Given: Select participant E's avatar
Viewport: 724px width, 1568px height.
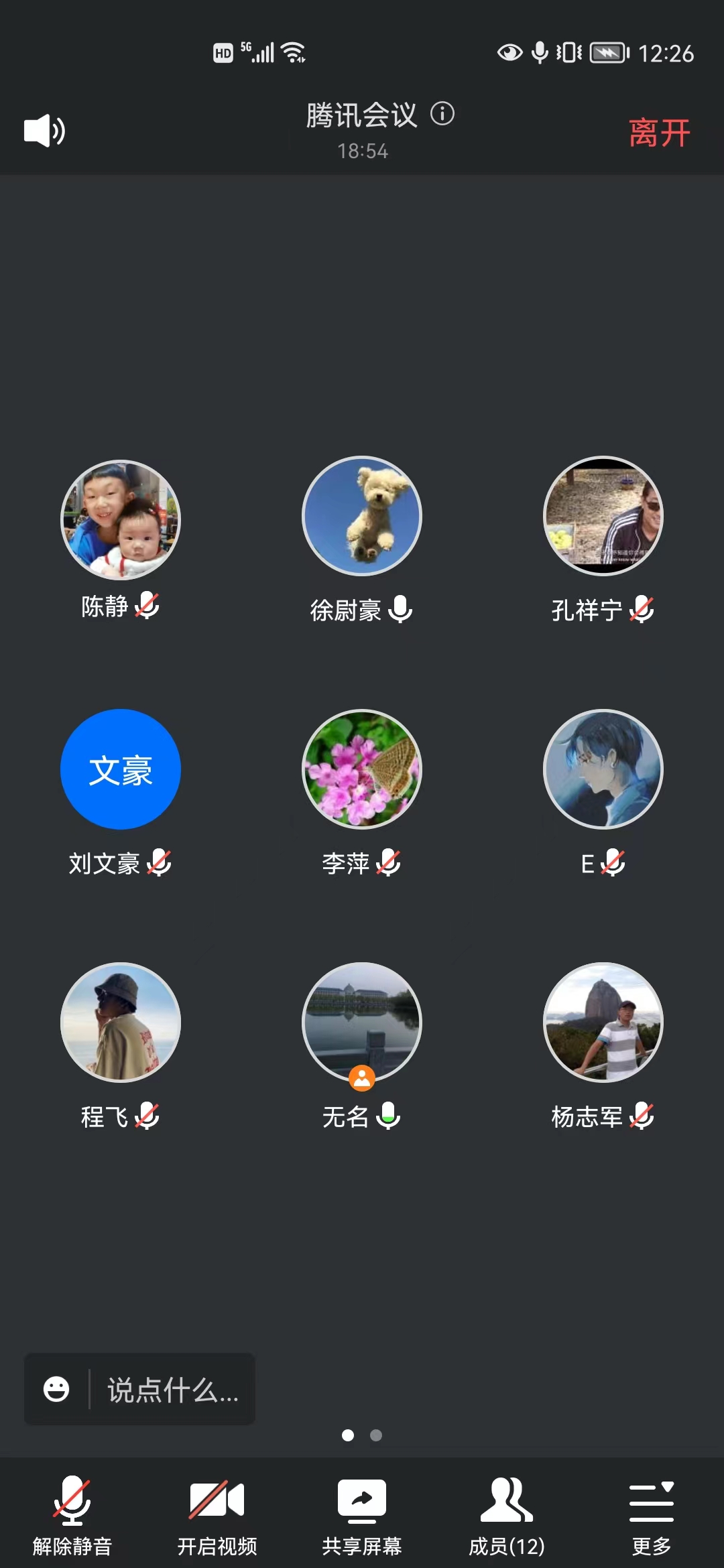Looking at the screenshot, I should [603, 769].
